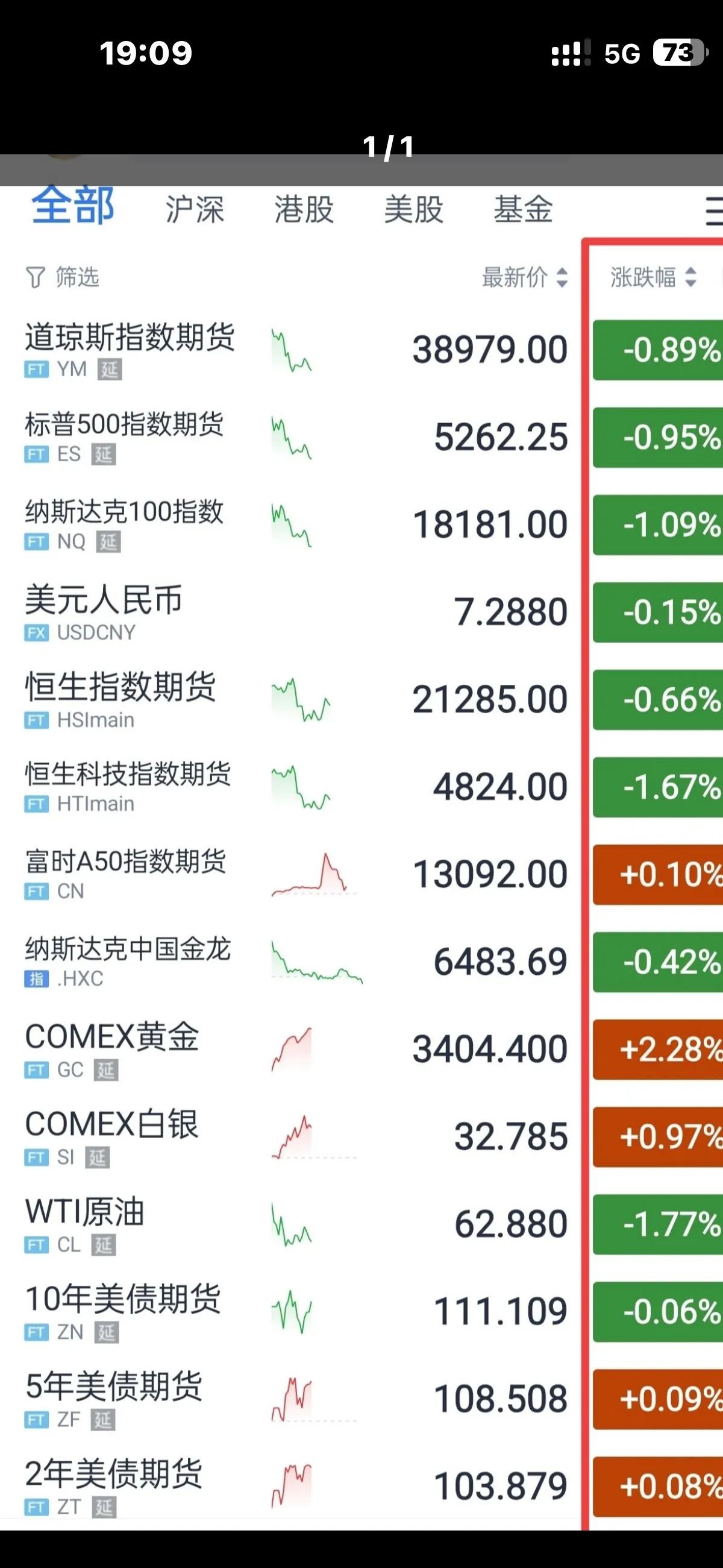Switch to the 基金 tab
The height and width of the screenshot is (1568, 723).
pyautogui.click(x=524, y=210)
